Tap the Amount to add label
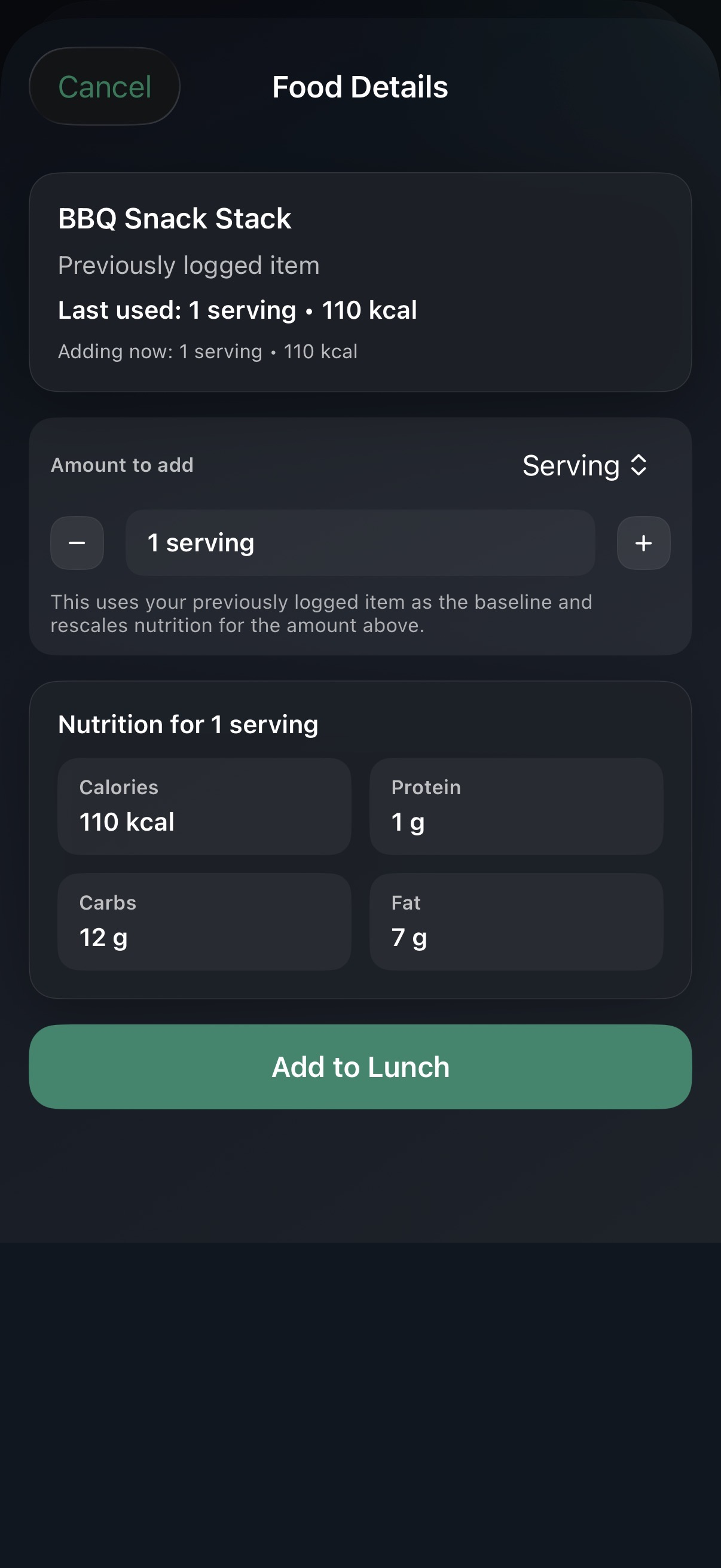721x1568 pixels. (x=122, y=465)
